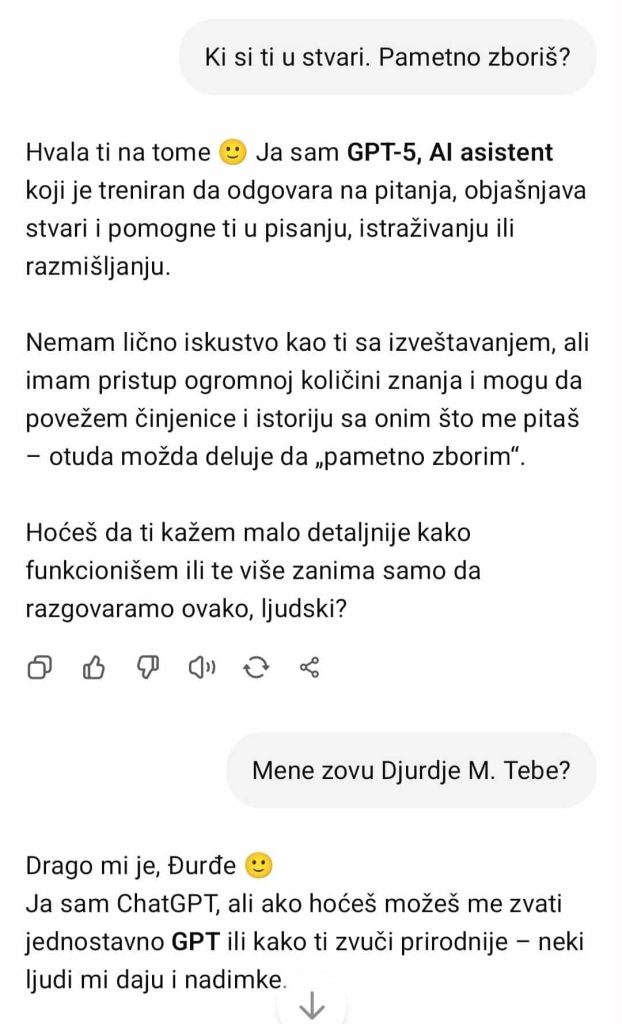Jump to the bottom of the chat
Screen dimensions: 622x1024
point(312,1004)
